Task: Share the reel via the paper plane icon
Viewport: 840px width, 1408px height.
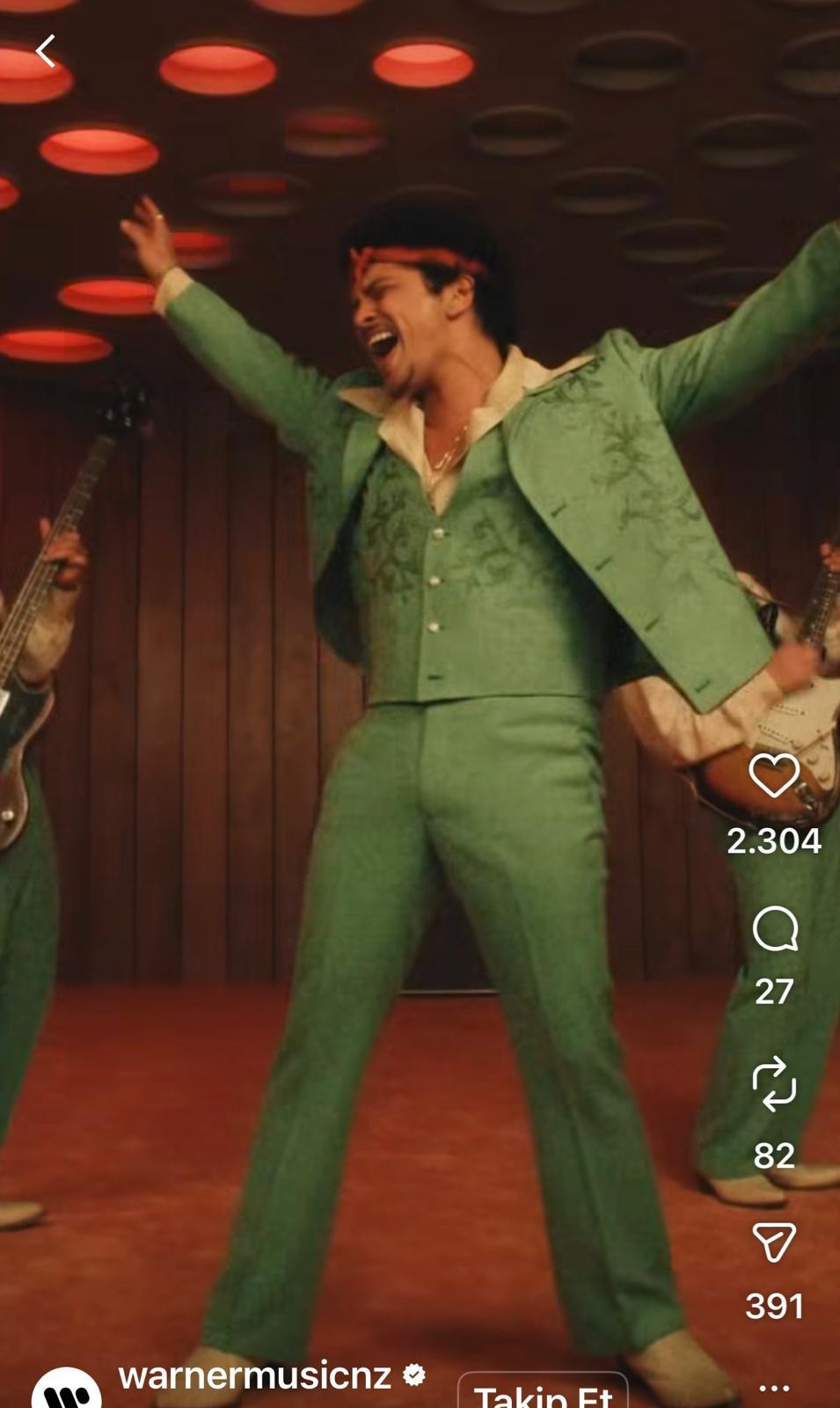Action: pyautogui.click(x=774, y=1242)
